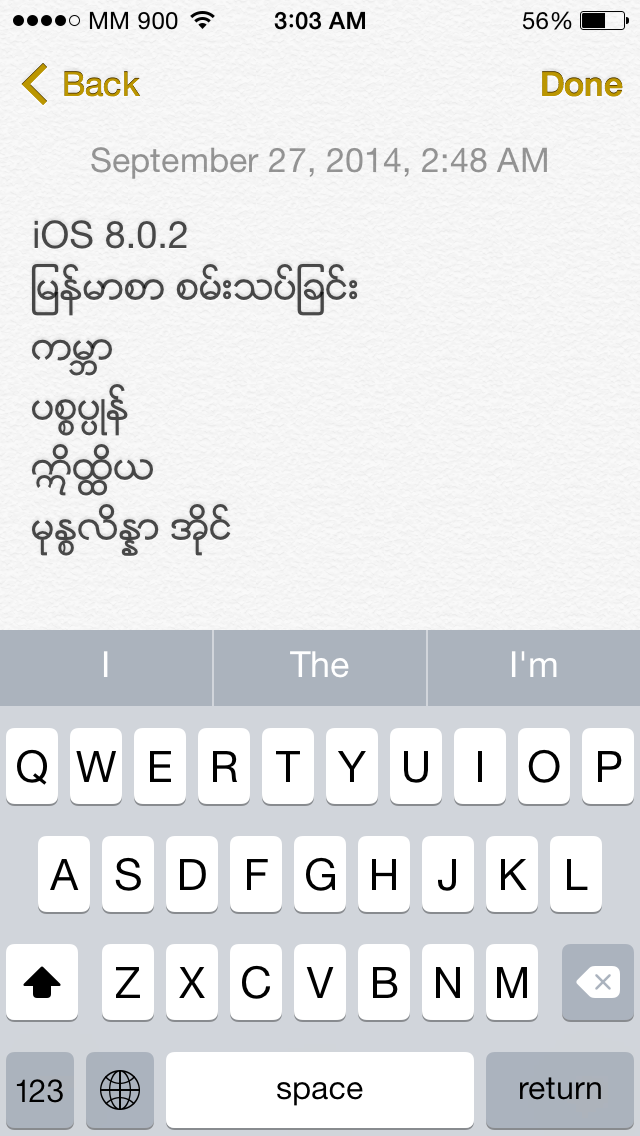Toggle the shift key
Image resolution: width=640 pixels, height=1136 pixels.
click(x=42, y=982)
